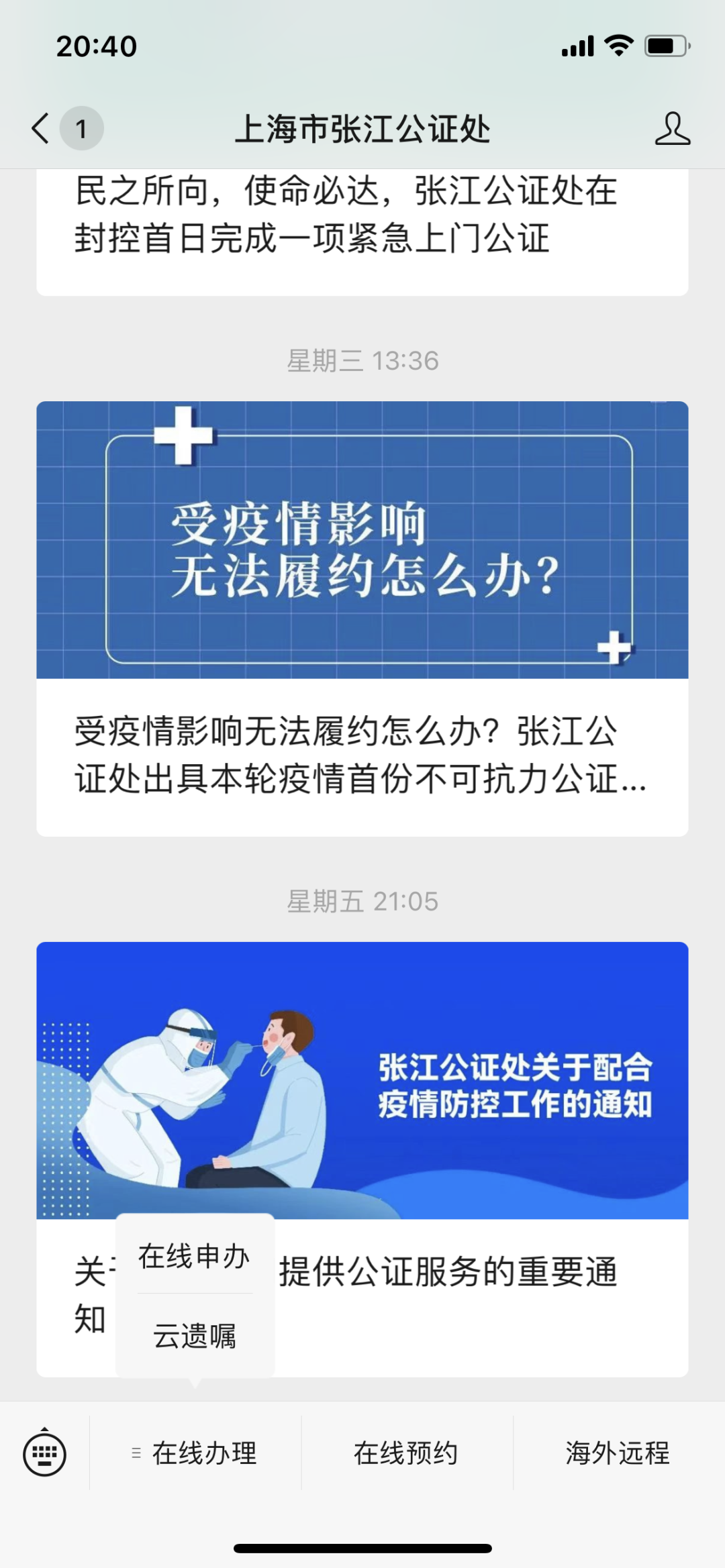
Task: Open article 受疫情影响无法履约怎么办
Action: pyautogui.click(x=362, y=619)
